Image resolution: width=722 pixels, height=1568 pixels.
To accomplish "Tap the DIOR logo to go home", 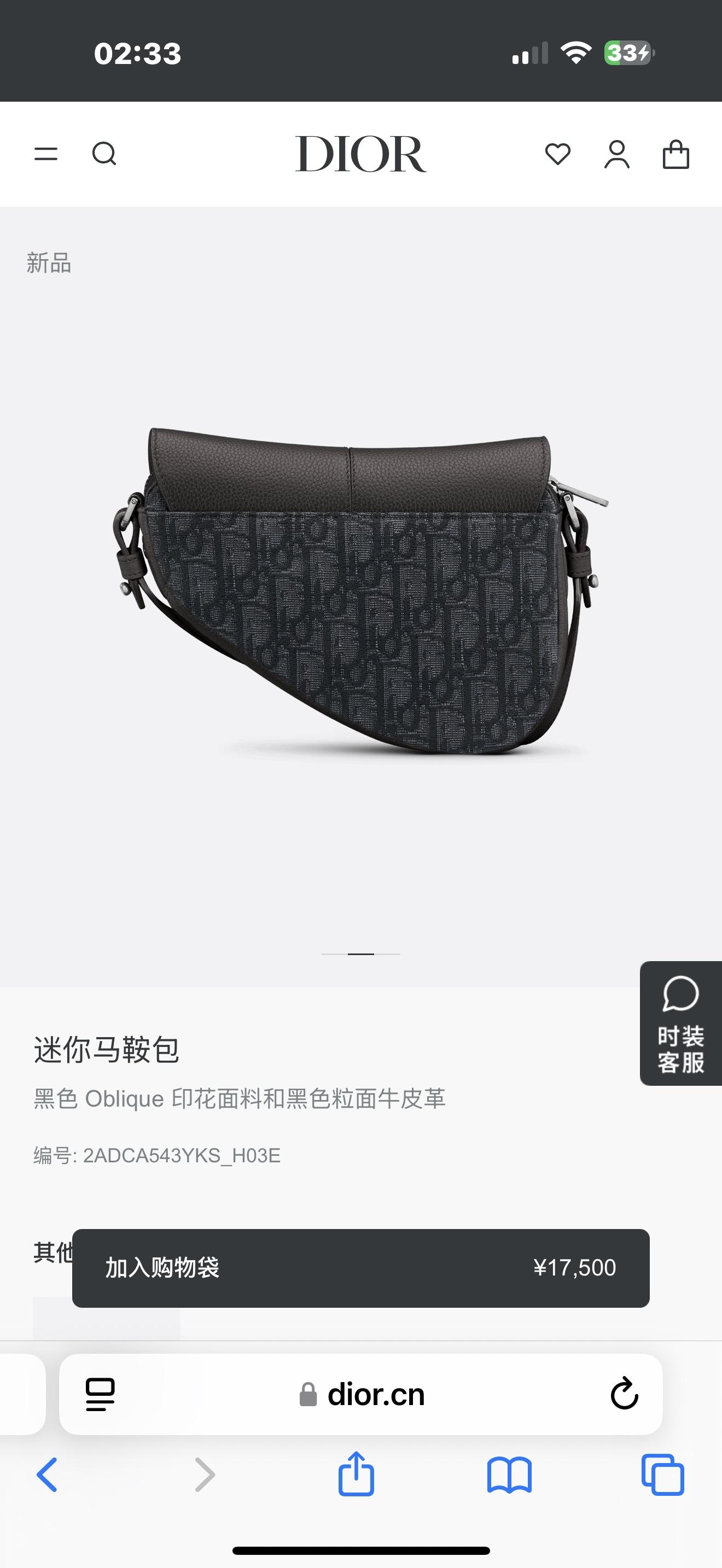I will [x=360, y=154].
